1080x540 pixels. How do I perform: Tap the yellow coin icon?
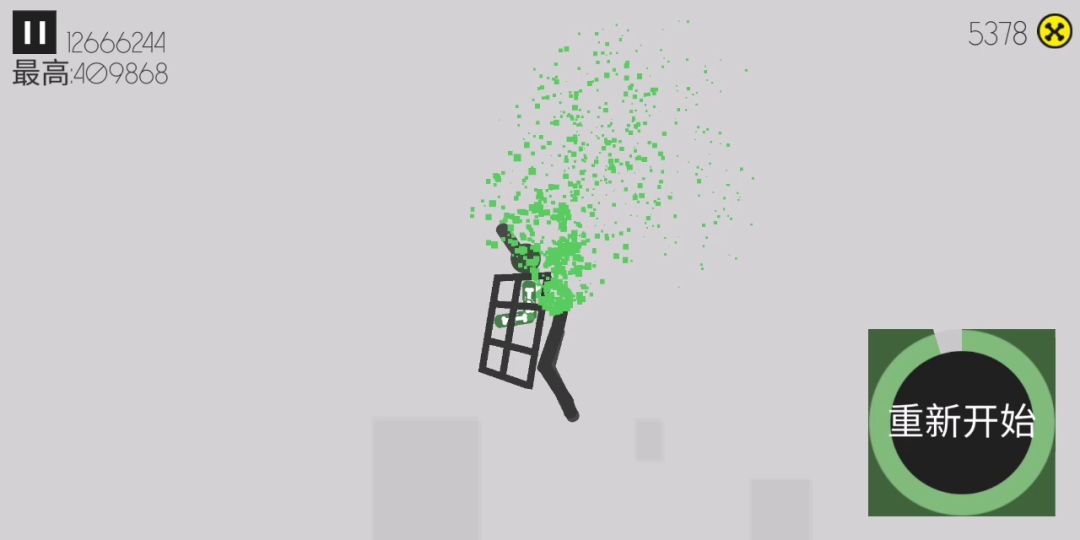tap(1054, 32)
